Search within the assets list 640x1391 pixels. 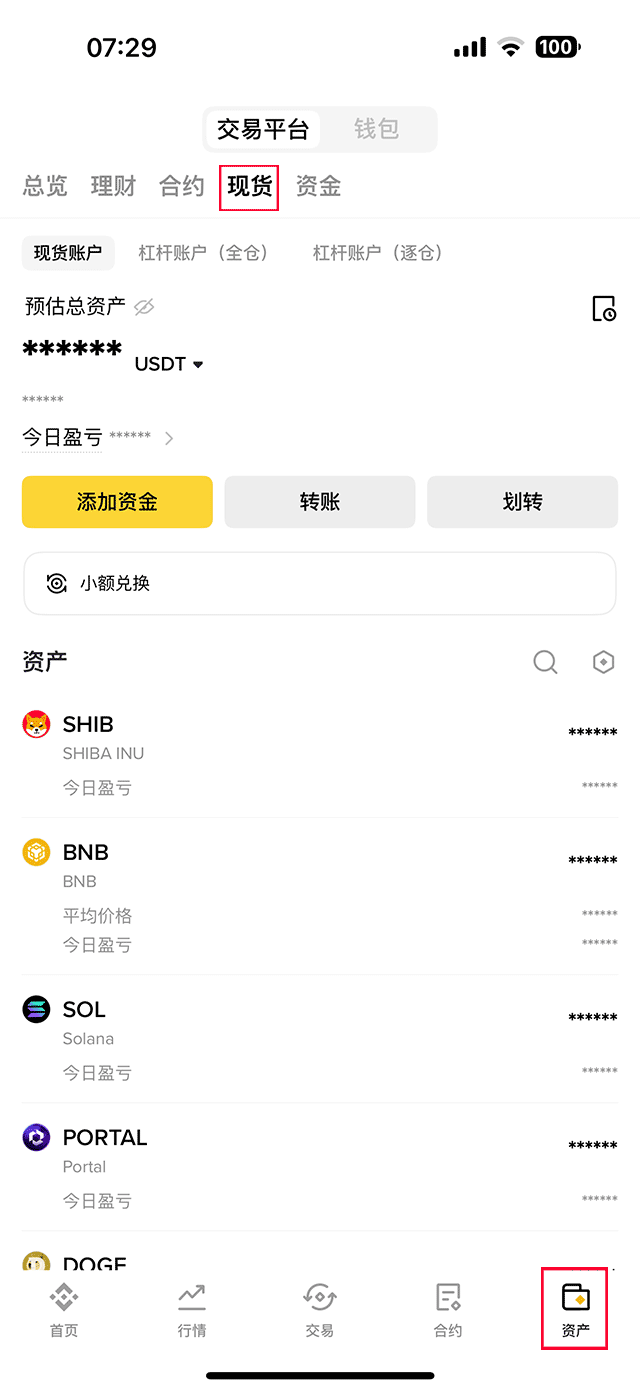coord(545,662)
